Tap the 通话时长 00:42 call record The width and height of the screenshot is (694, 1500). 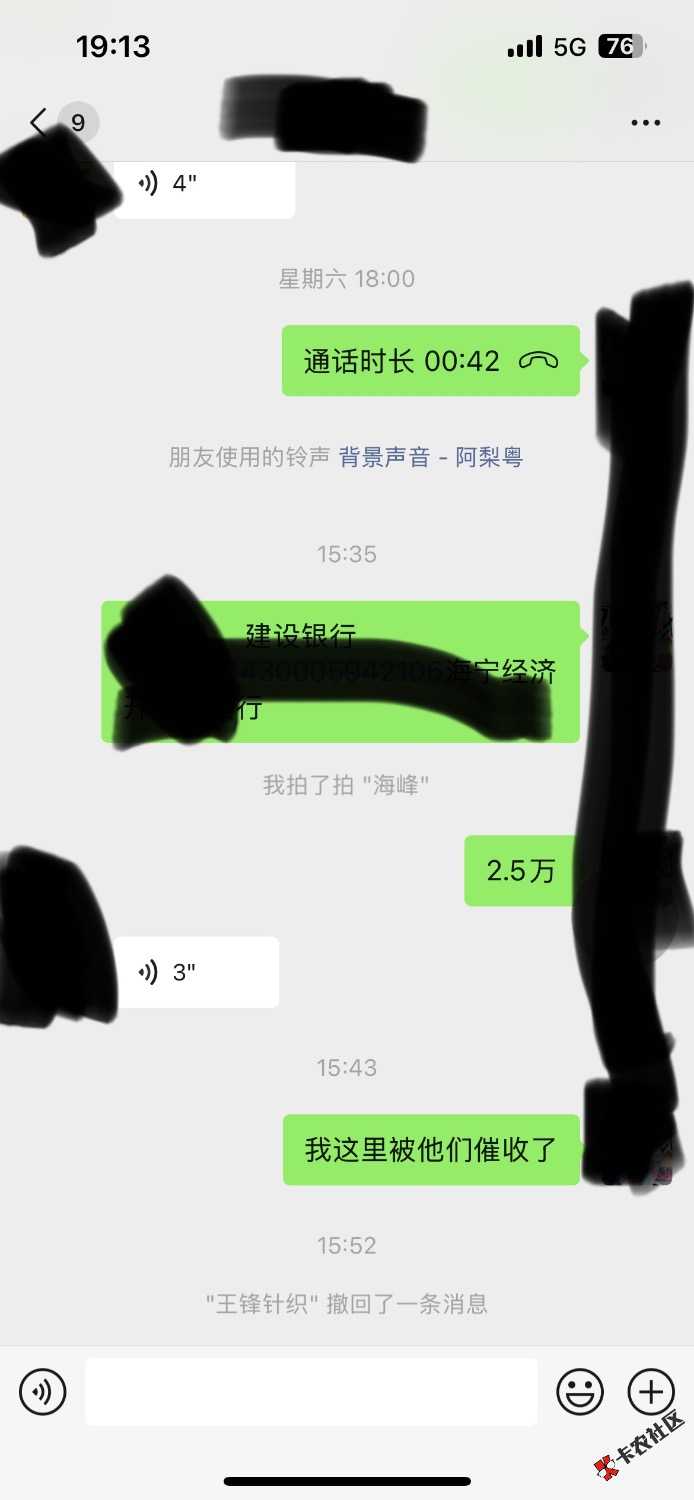[x=430, y=361]
